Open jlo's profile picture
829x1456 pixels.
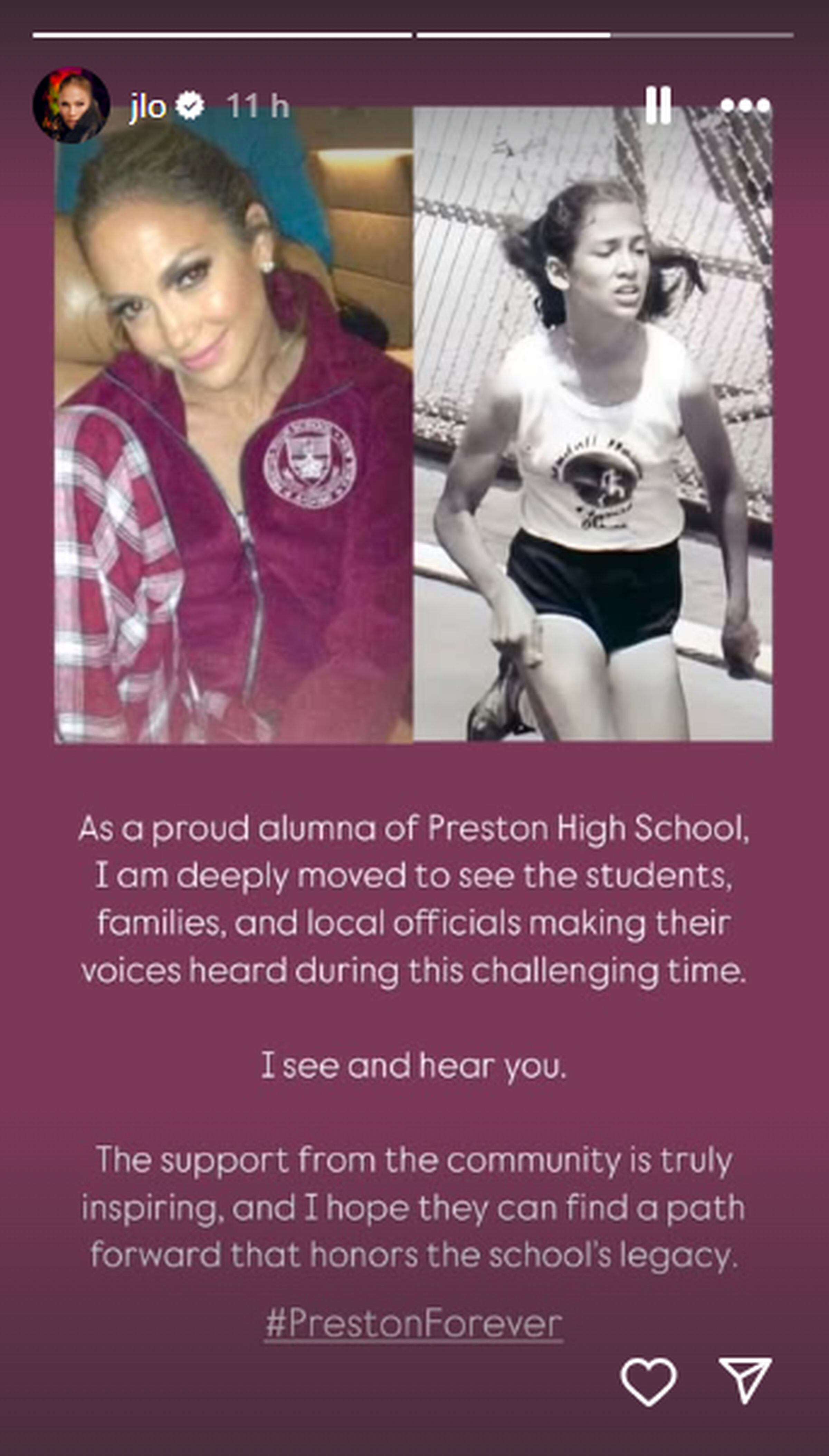[71, 105]
